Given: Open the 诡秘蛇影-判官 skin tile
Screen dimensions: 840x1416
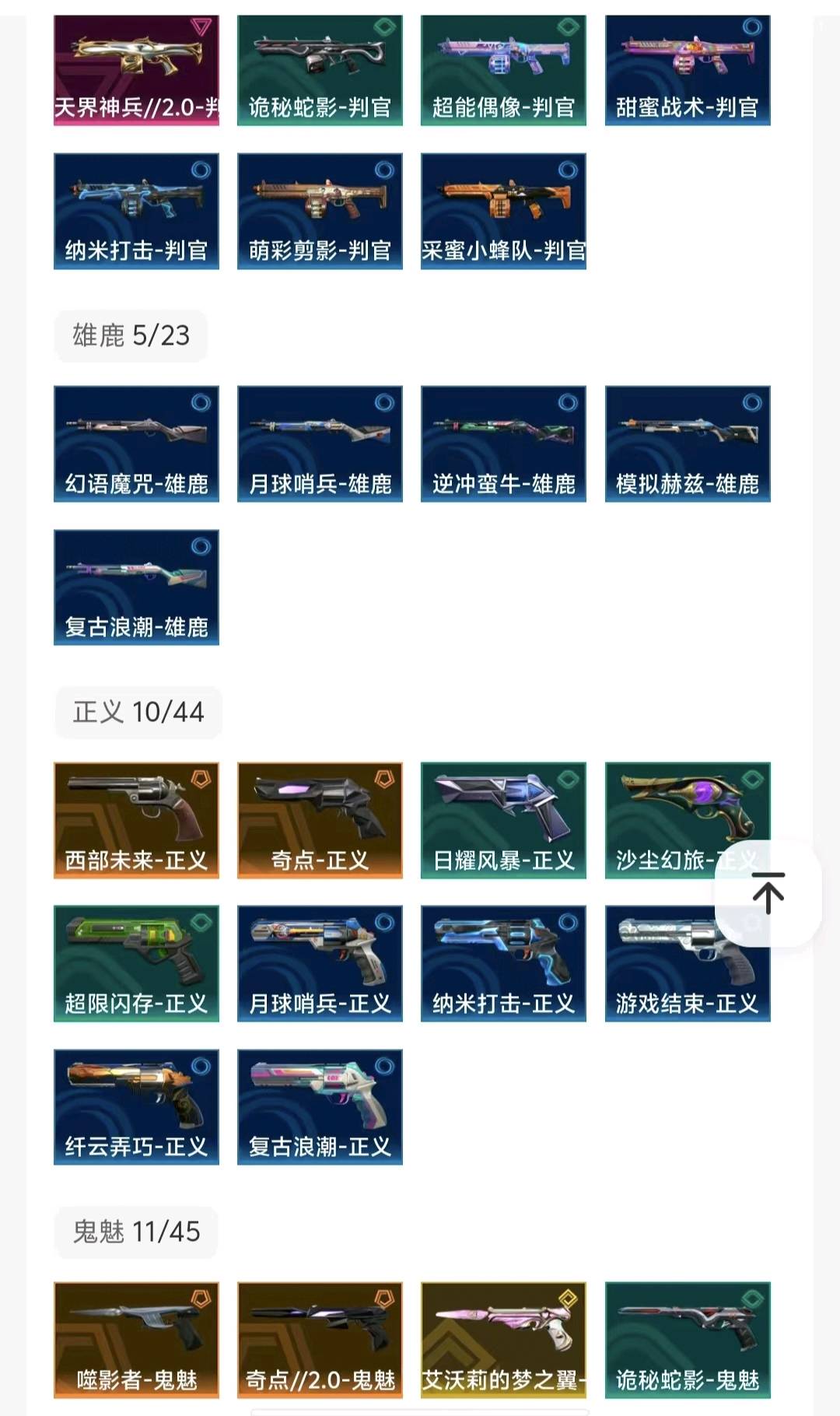Looking at the screenshot, I should tap(320, 70).
